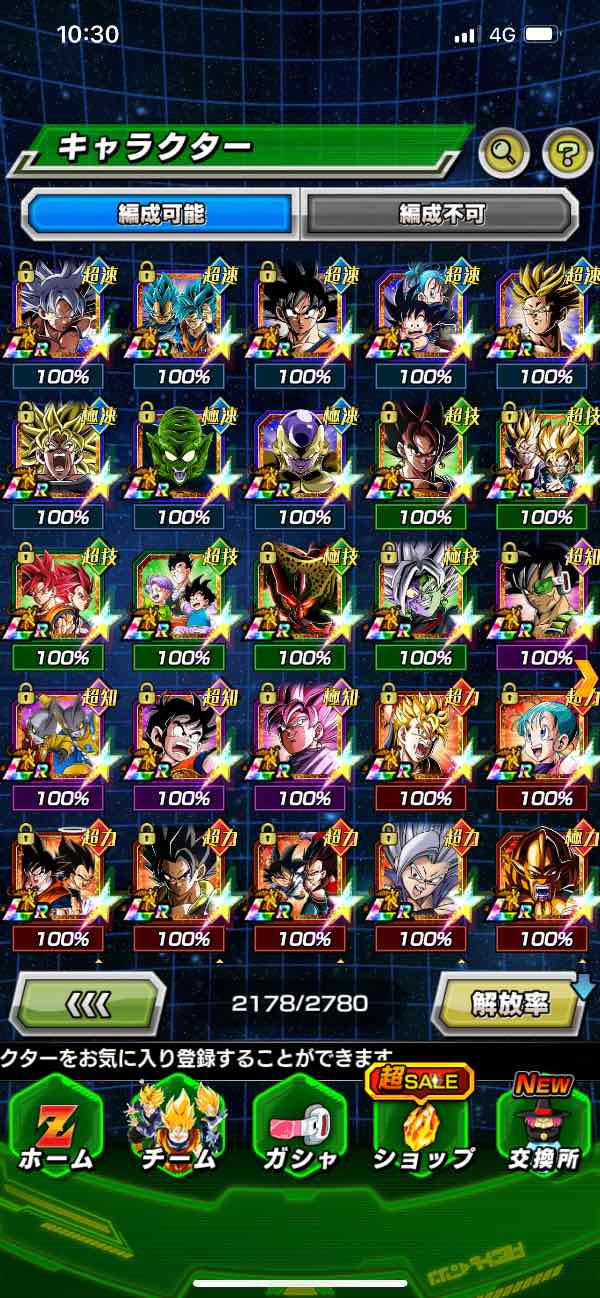Select the Golden Frieza character card
Viewport: 600px width, 1298px height.
coord(304,455)
